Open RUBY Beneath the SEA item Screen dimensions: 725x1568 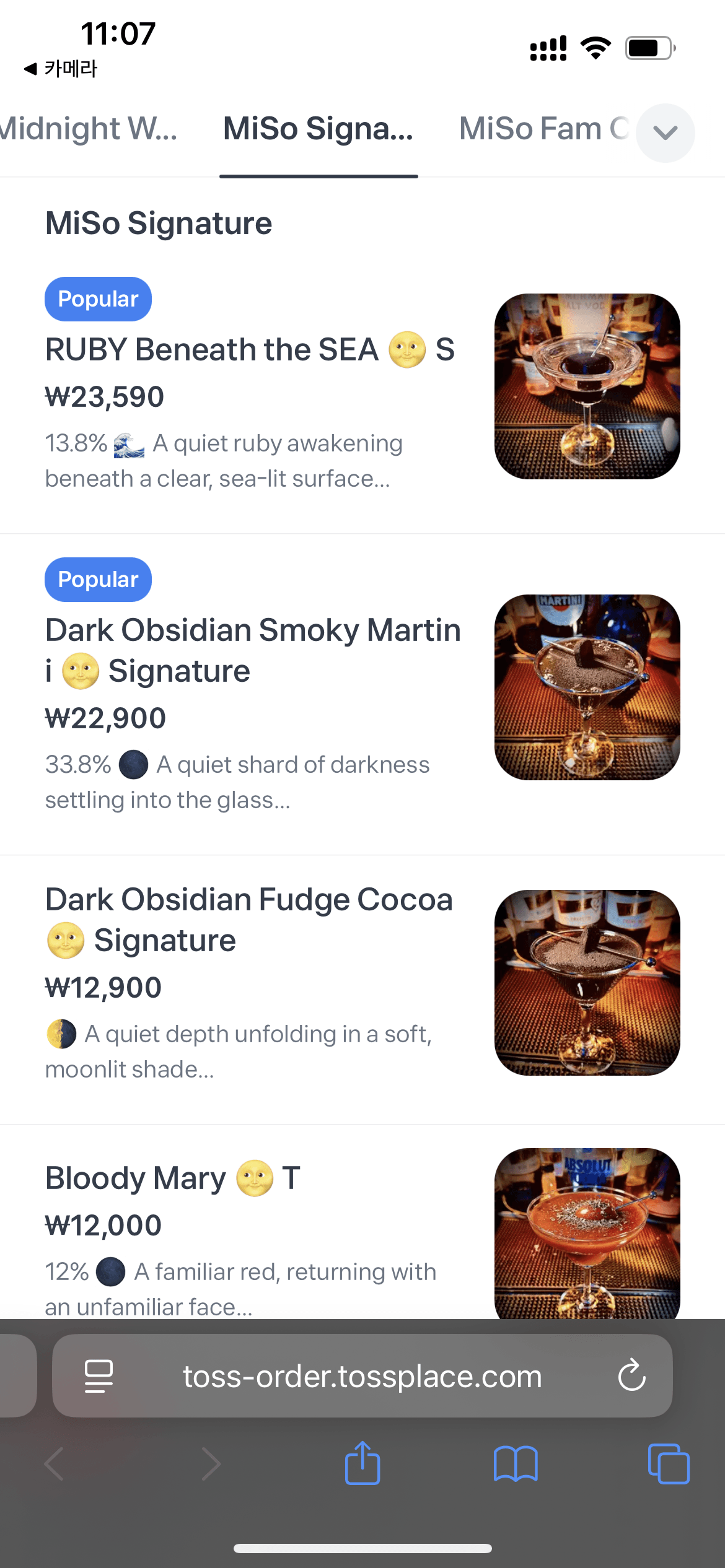pos(250,349)
